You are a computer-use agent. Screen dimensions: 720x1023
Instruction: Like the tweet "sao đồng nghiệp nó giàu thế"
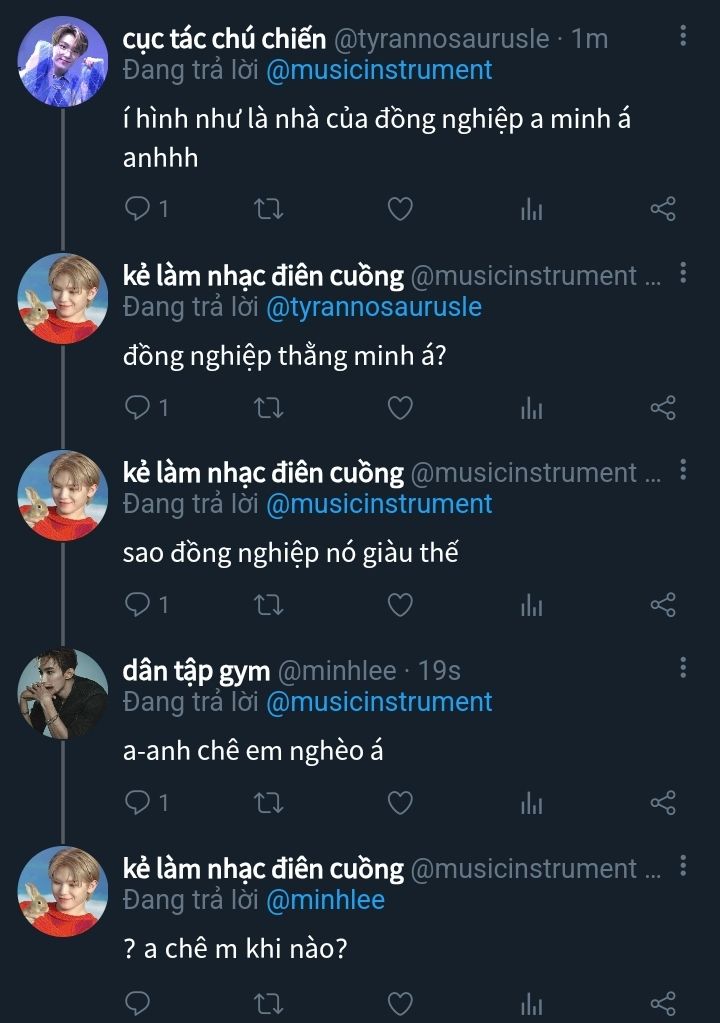[400, 605]
